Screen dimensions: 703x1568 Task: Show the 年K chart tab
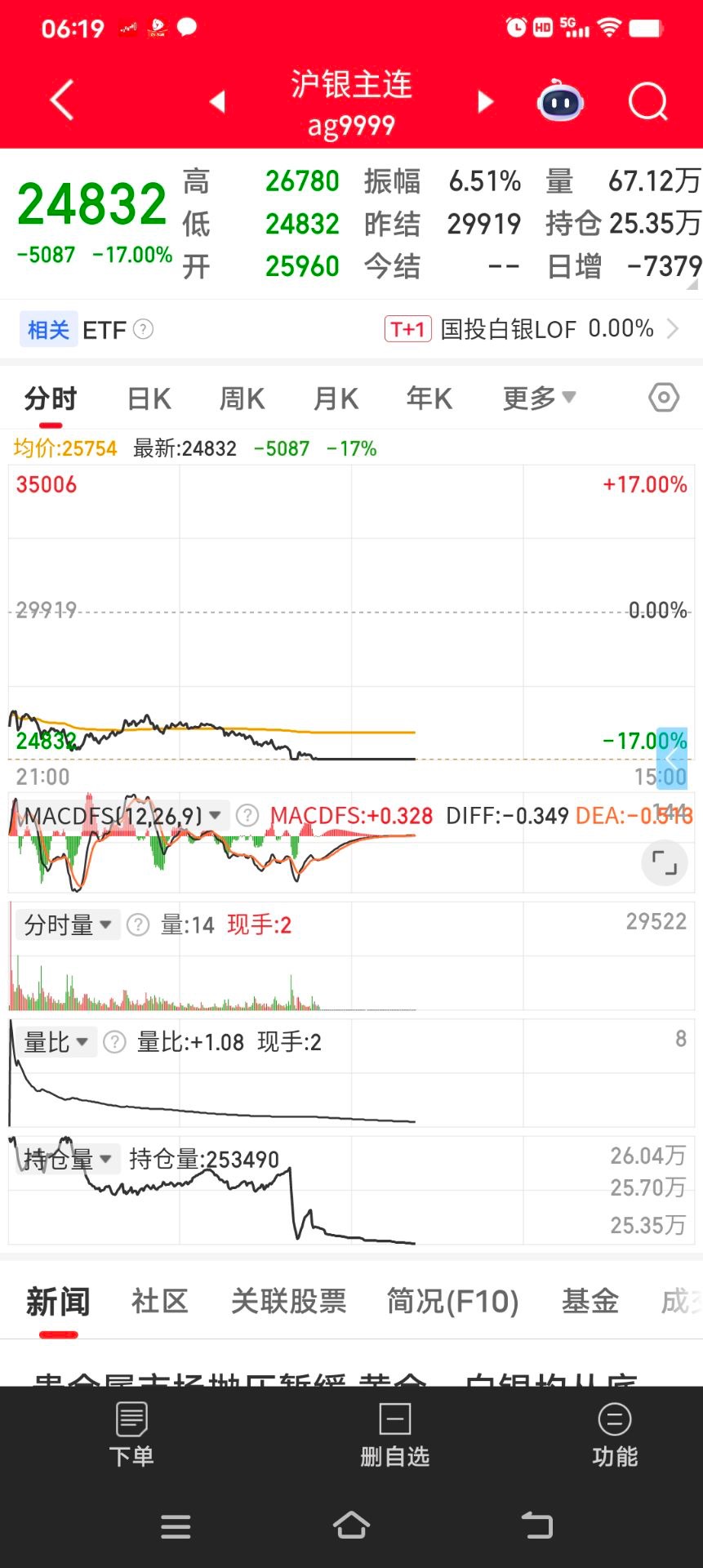429,399
